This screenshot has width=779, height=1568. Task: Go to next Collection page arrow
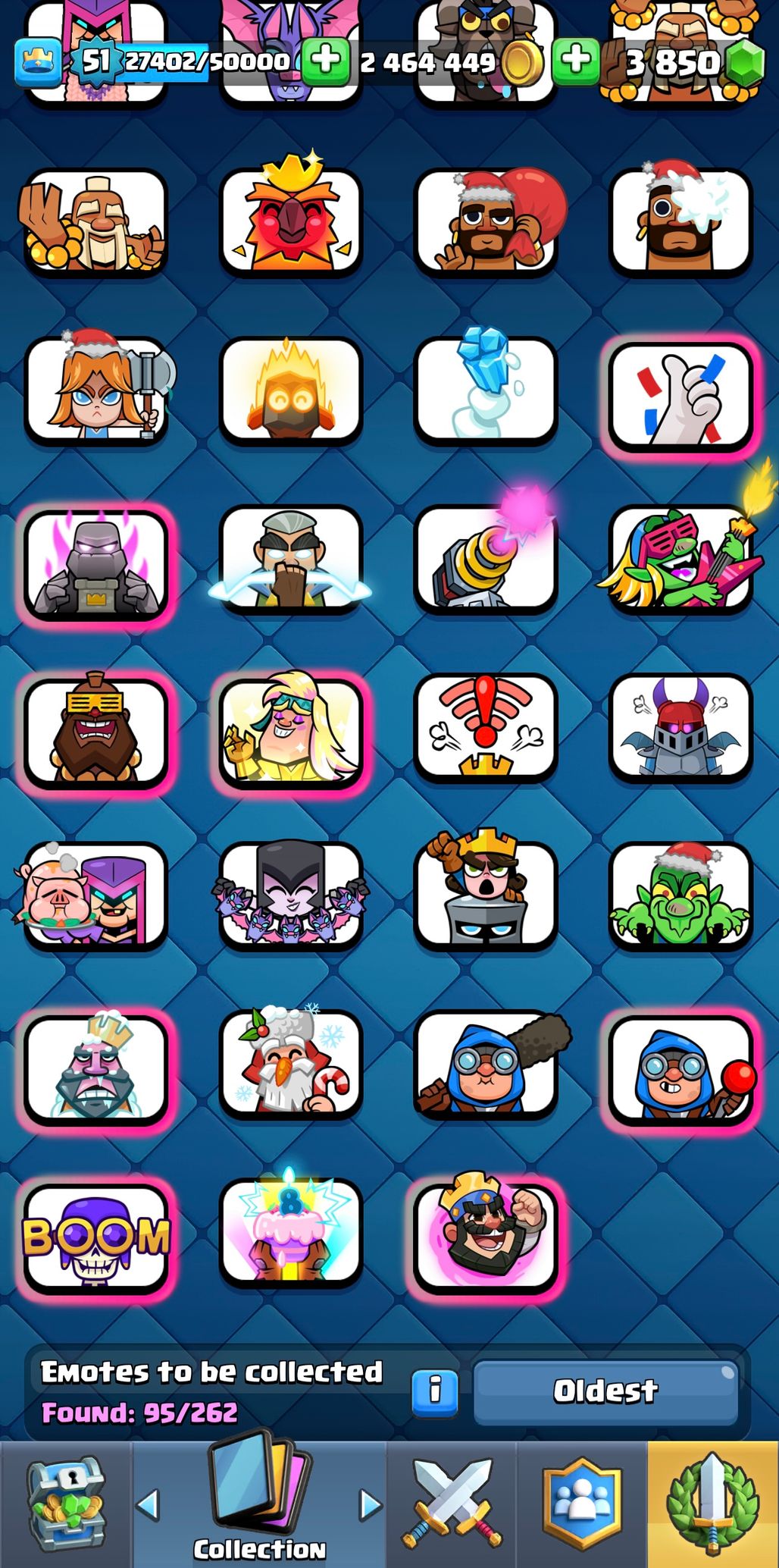370,1504
